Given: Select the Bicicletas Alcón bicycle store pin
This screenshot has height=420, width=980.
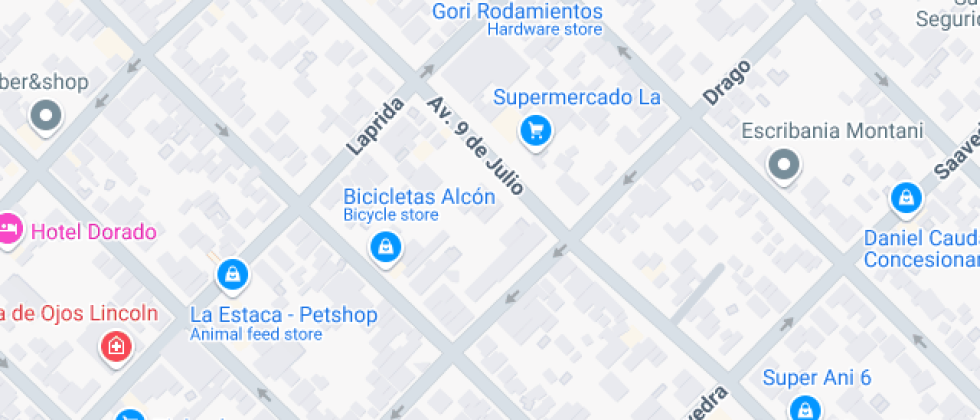Looking at the screenshot, I should (384, 246).
